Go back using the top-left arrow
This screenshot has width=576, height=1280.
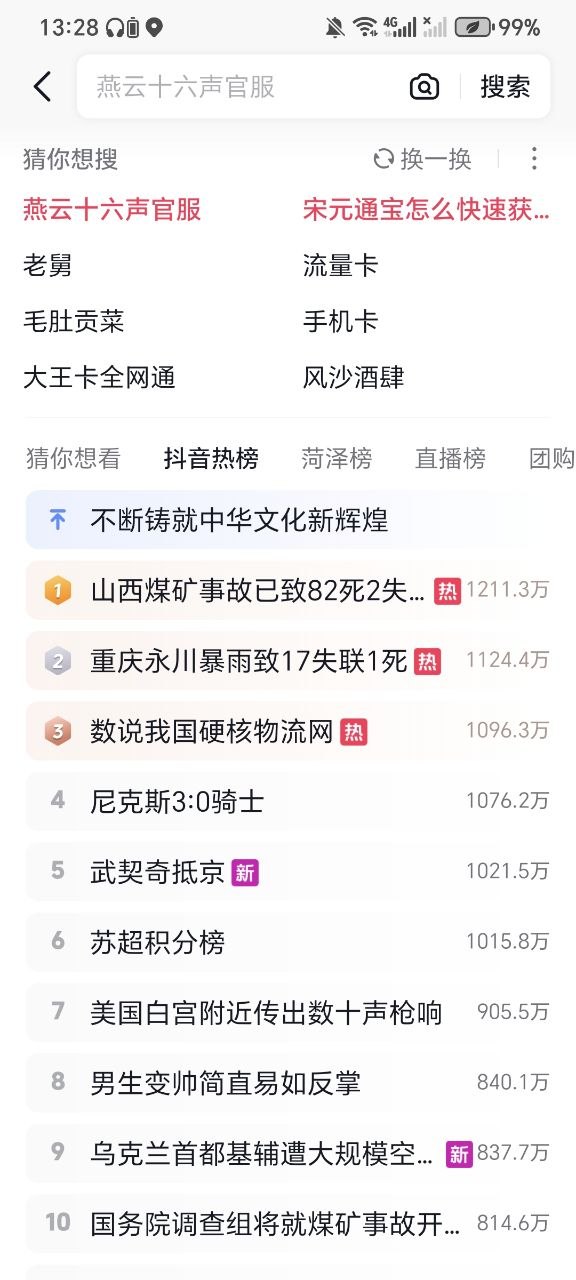point(42,87)
